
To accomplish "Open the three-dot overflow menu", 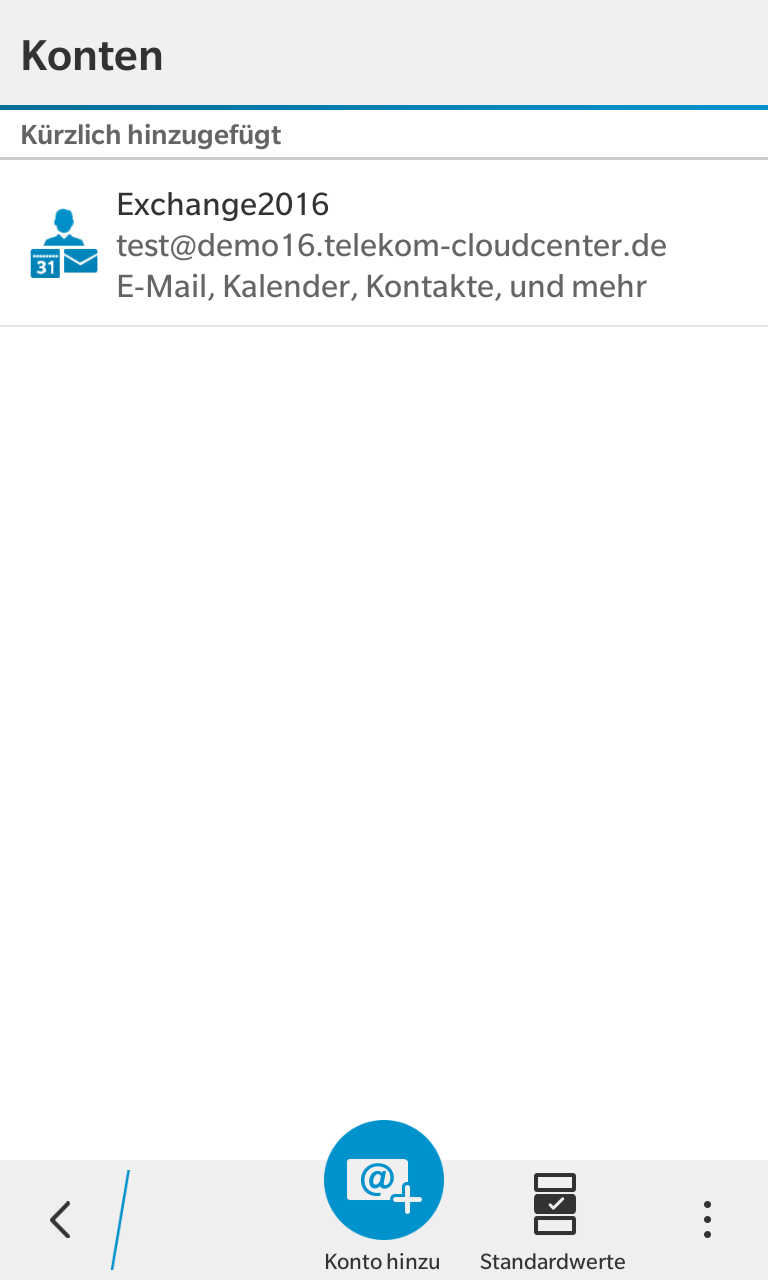I will pyautogui.click(x=707, y=1220).
